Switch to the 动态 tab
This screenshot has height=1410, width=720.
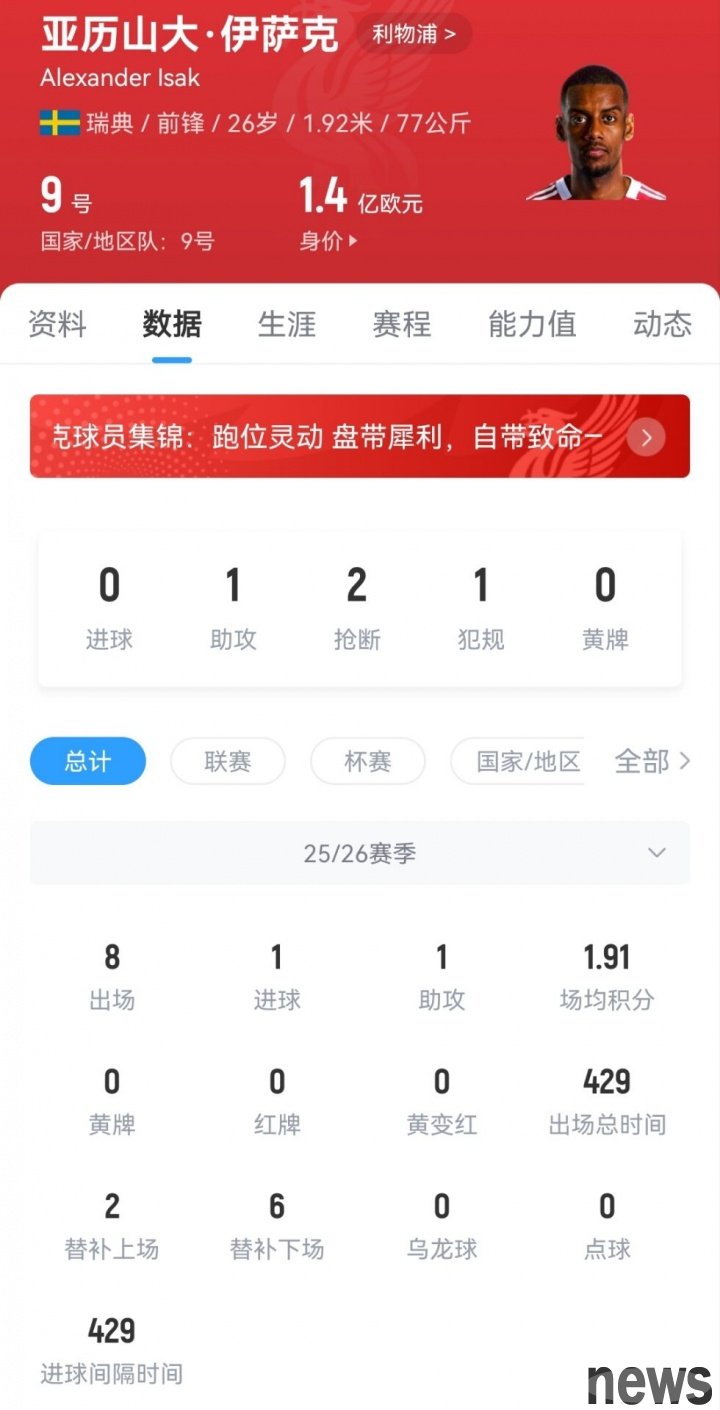coord(662,324)
